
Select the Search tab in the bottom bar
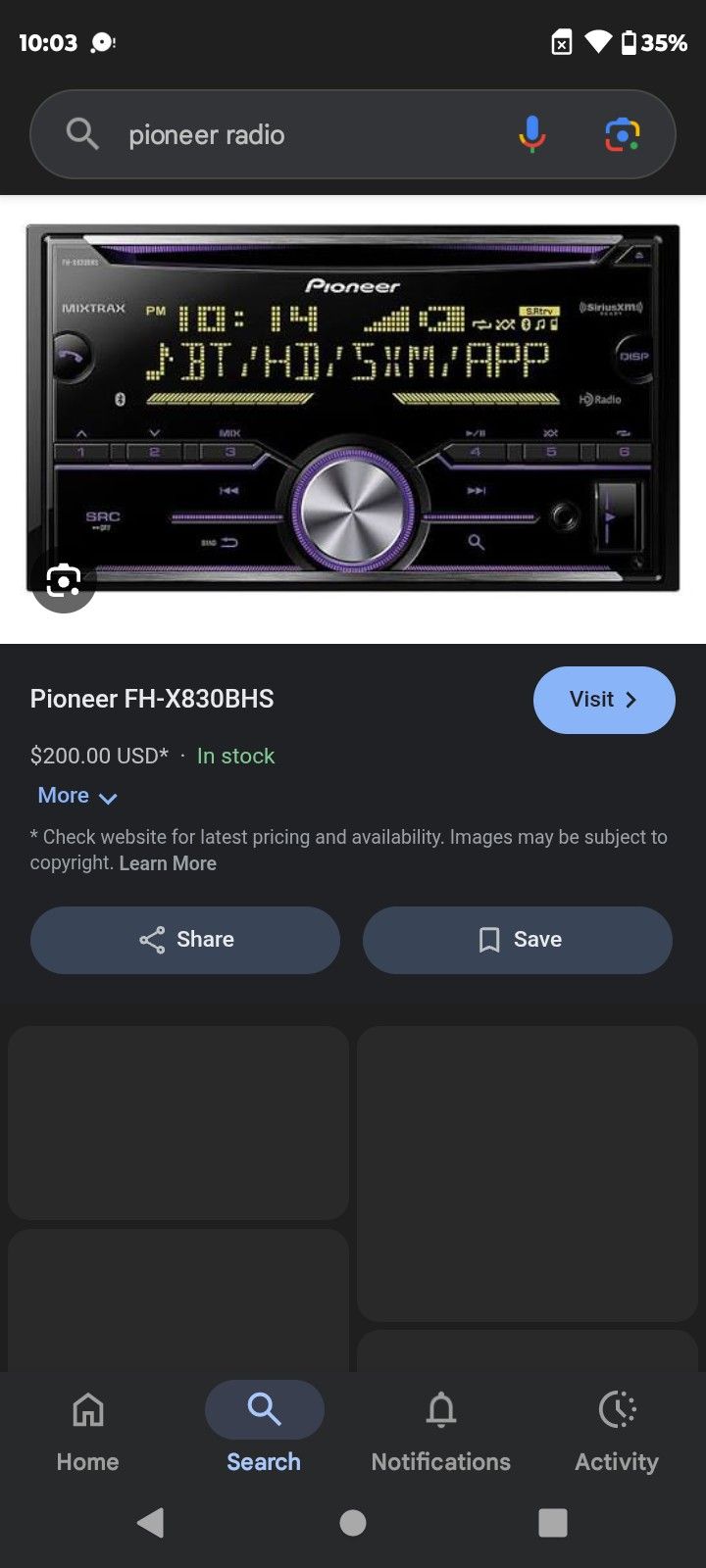pyautogui.click(x=263, y=1431)
